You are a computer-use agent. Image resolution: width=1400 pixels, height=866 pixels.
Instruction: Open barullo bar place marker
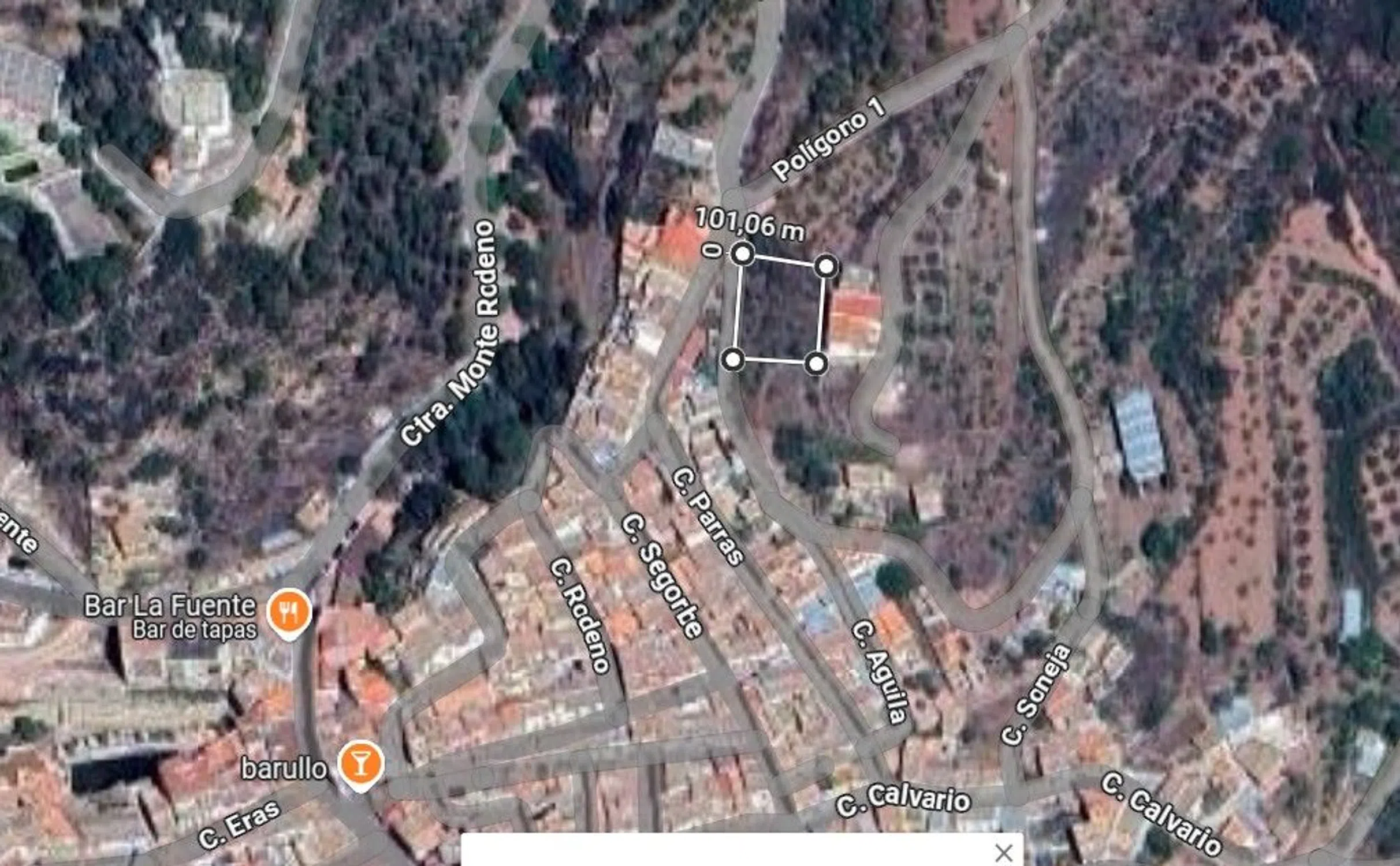(x=361, y=764)
